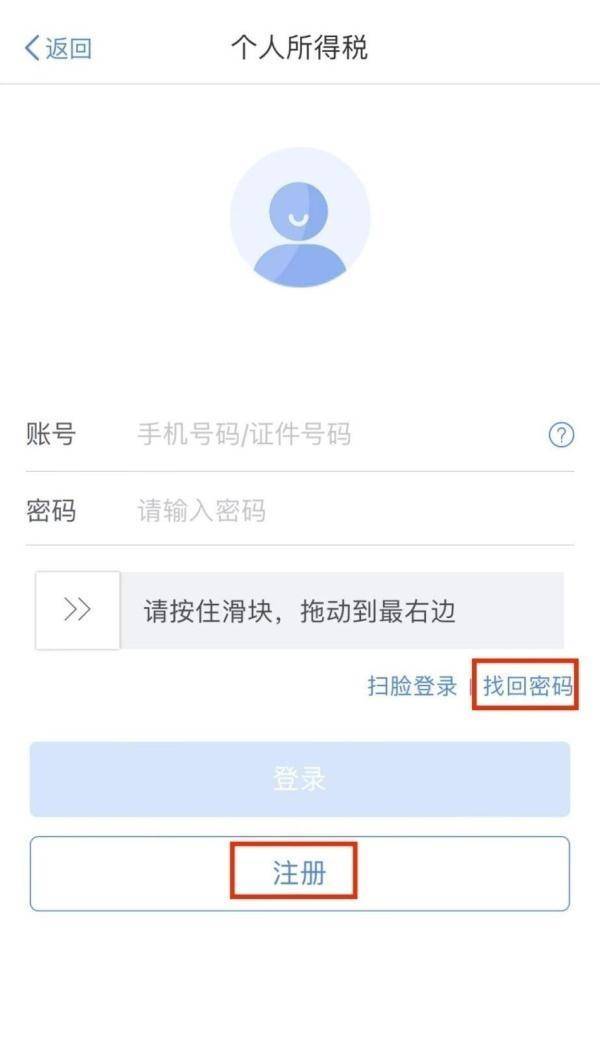Open 找回密码 to recover password
The height and width of the screenshot is (1064, 600).
coord(527,687)
